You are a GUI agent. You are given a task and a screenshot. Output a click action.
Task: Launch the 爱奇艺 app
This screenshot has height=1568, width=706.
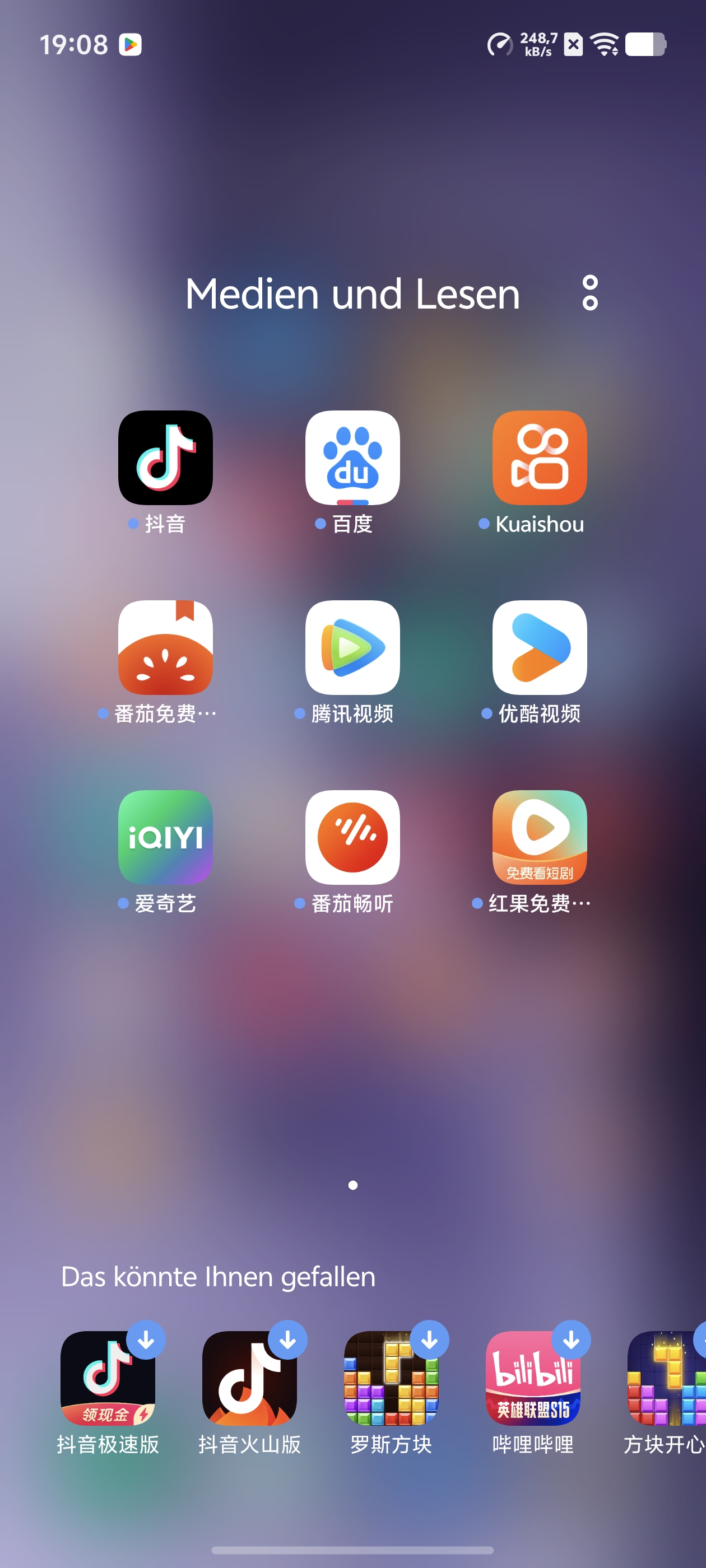(x=165, y=838)
